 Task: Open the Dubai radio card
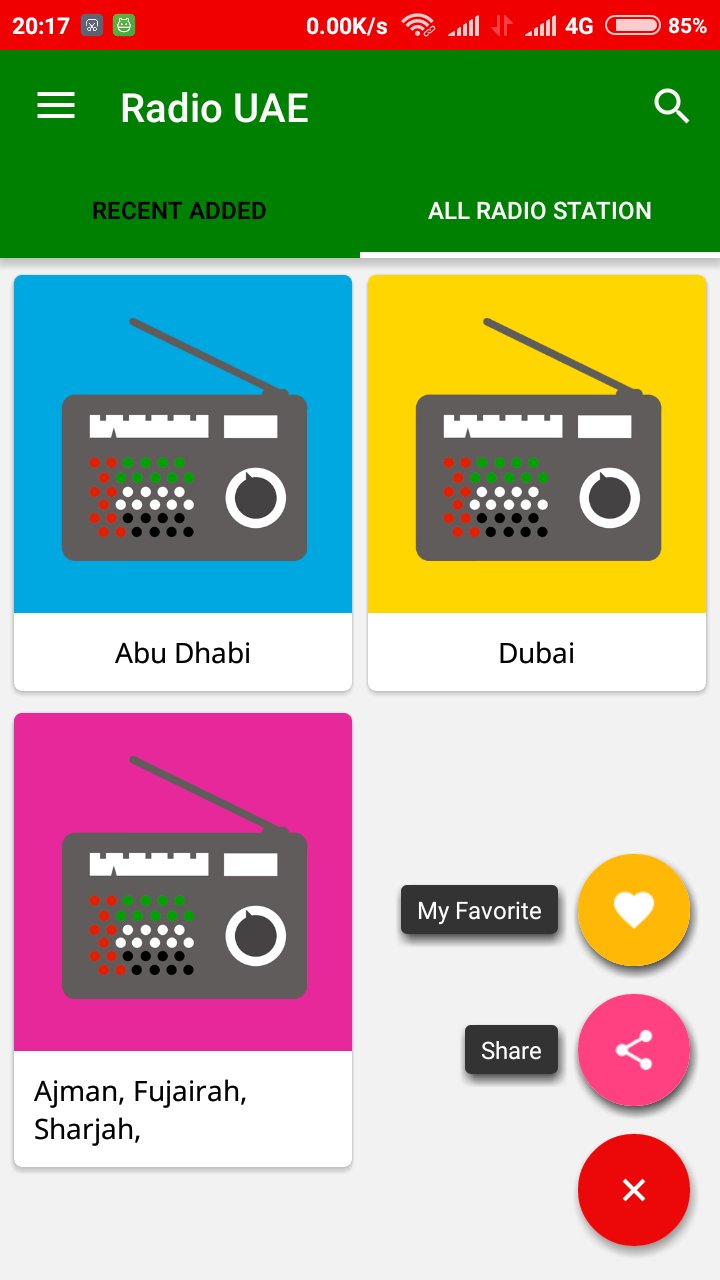pyautogui.click(x=537, y=483)
